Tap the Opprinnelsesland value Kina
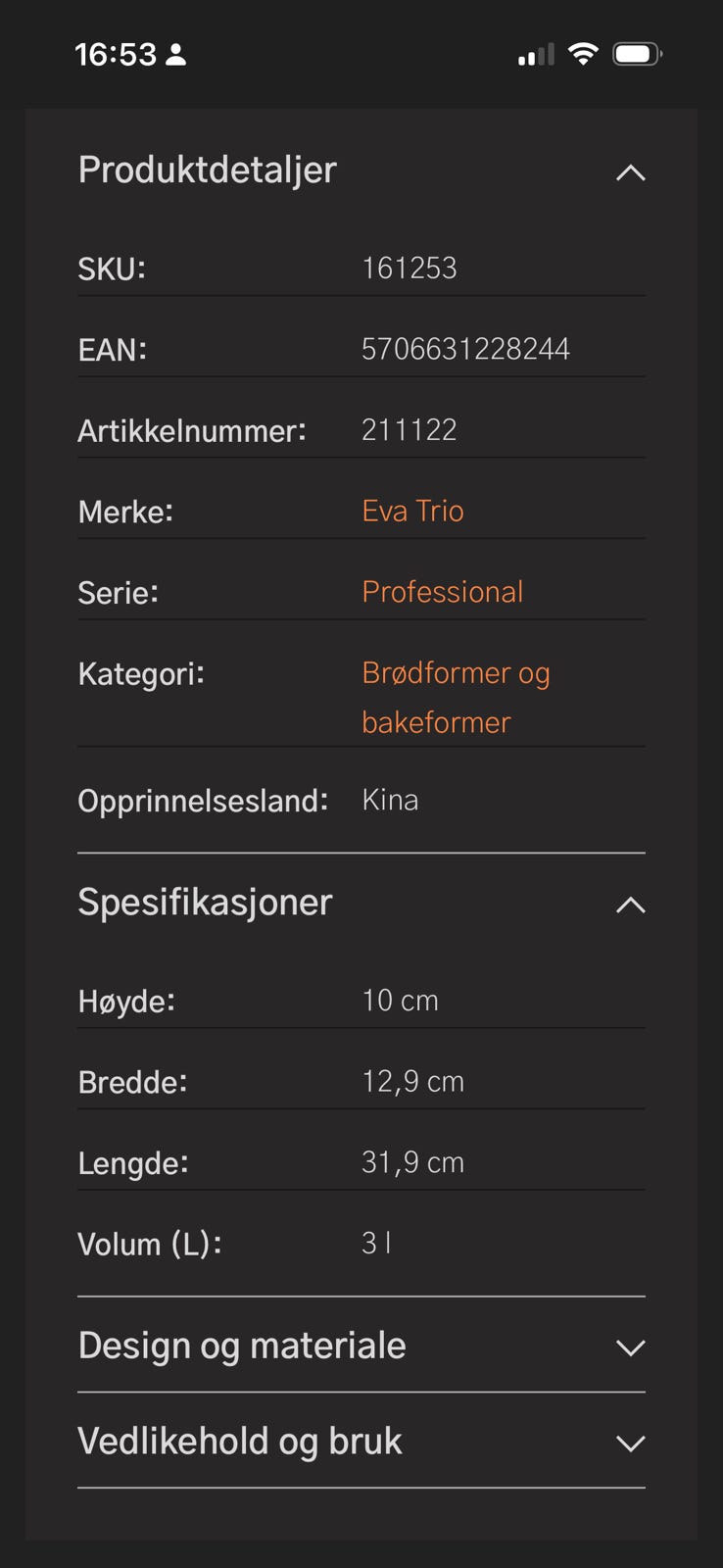723x1568 pixels. pos(390,800)
